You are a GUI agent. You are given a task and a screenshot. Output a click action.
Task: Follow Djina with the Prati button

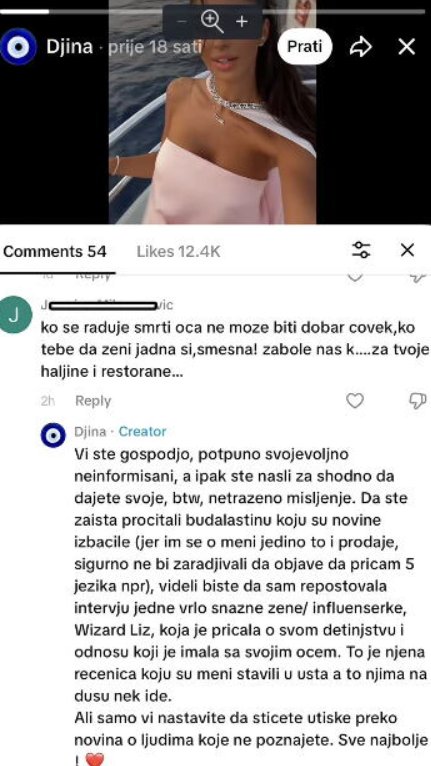coord(305,47)
